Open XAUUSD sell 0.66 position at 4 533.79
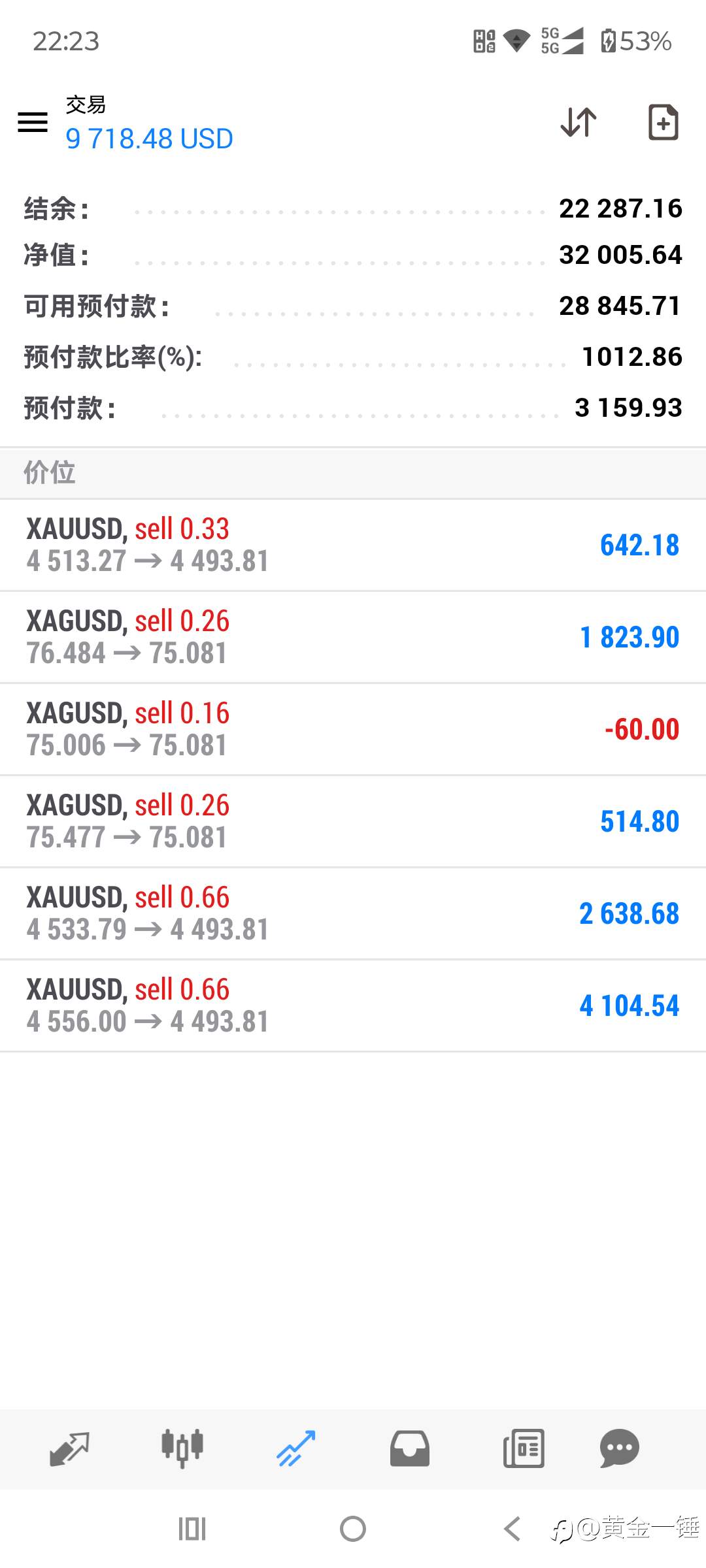 [353, 914]
